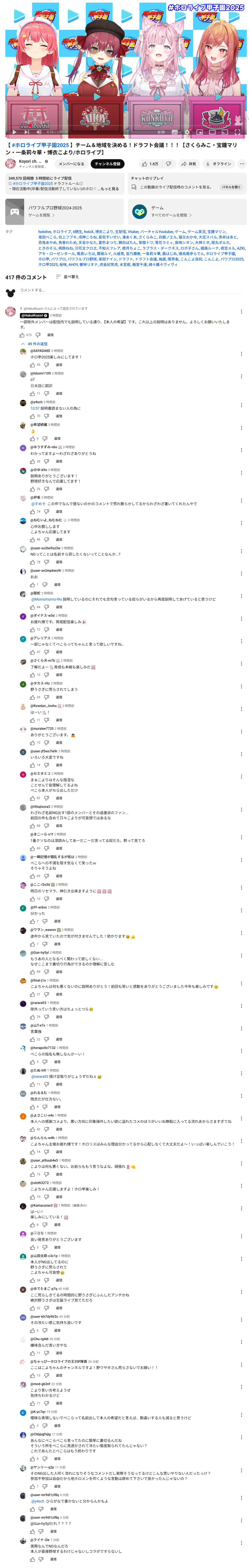The width and height of the screenshot is (249, 1568).
Task: Like the video with 1.6万 likes
Action: [150, 164]
